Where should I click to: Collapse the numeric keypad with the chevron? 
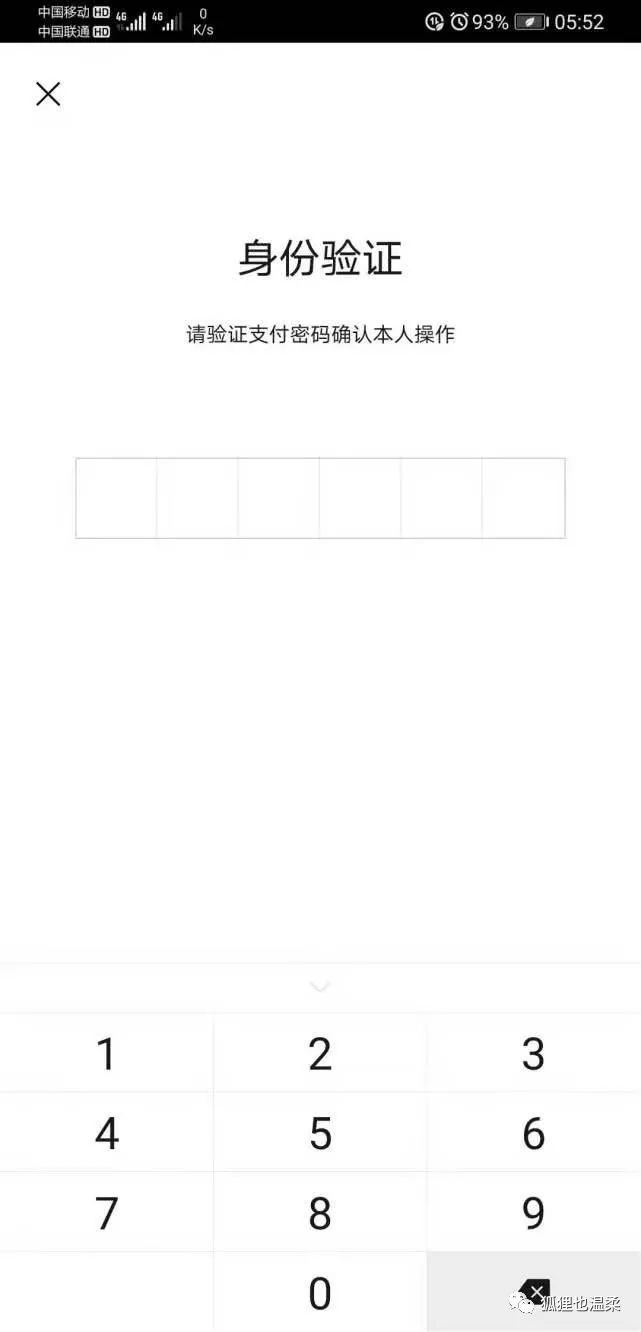coord(320,986)
